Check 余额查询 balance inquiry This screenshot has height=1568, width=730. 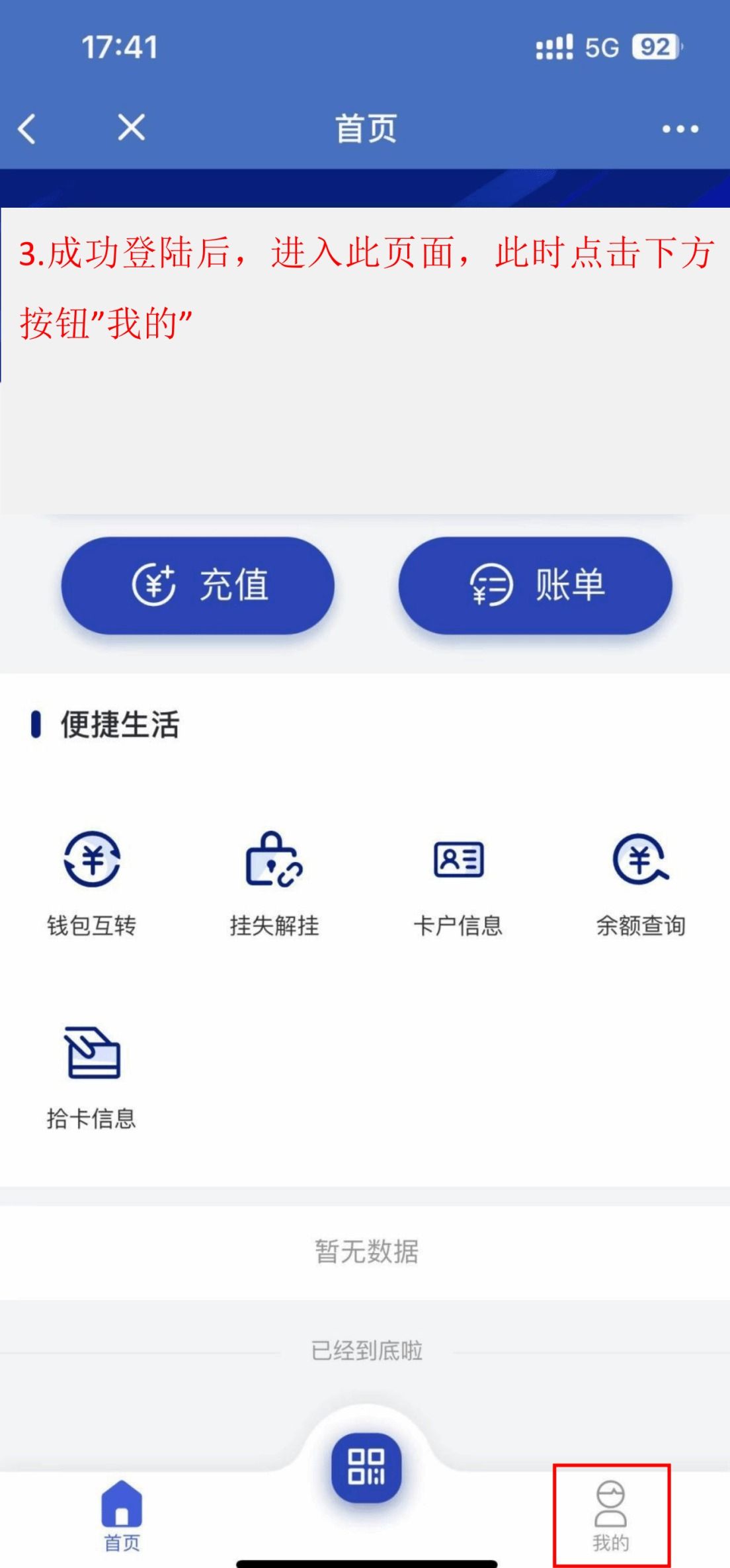coord(641,884)
